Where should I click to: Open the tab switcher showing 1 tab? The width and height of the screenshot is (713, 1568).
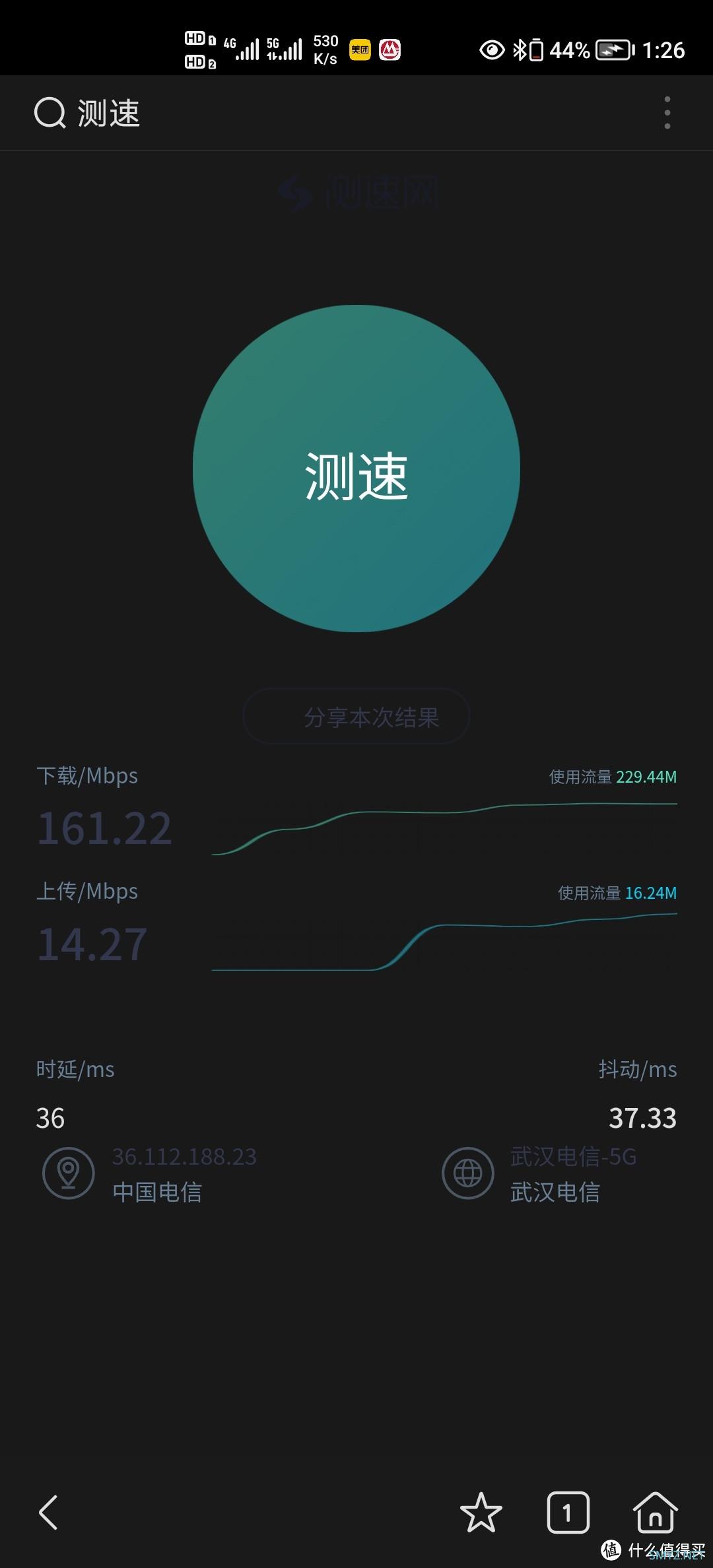click(568, 1512)
